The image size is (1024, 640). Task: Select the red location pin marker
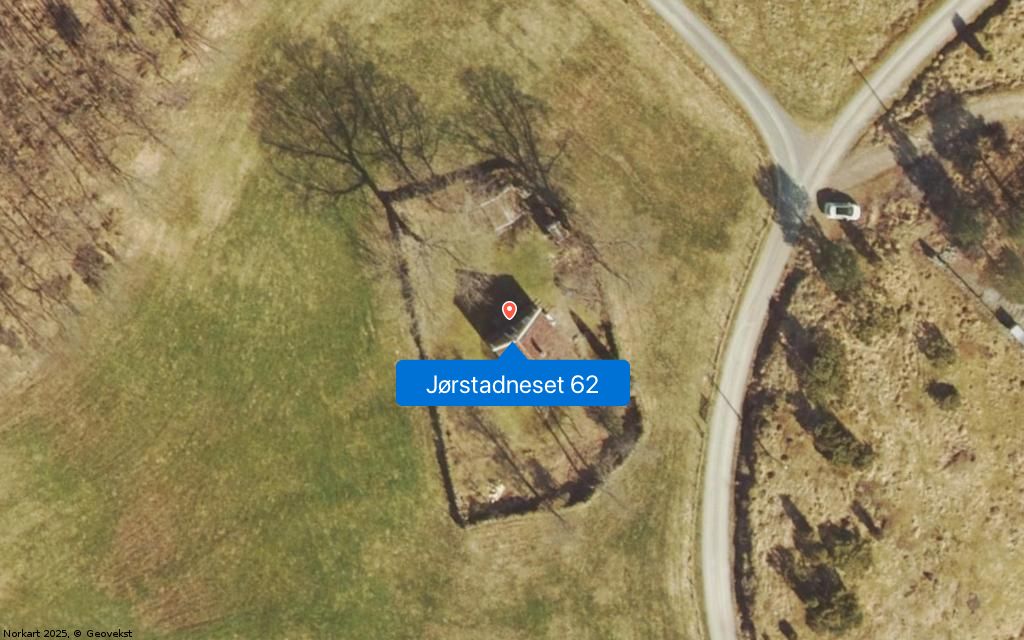pos(509,310)
